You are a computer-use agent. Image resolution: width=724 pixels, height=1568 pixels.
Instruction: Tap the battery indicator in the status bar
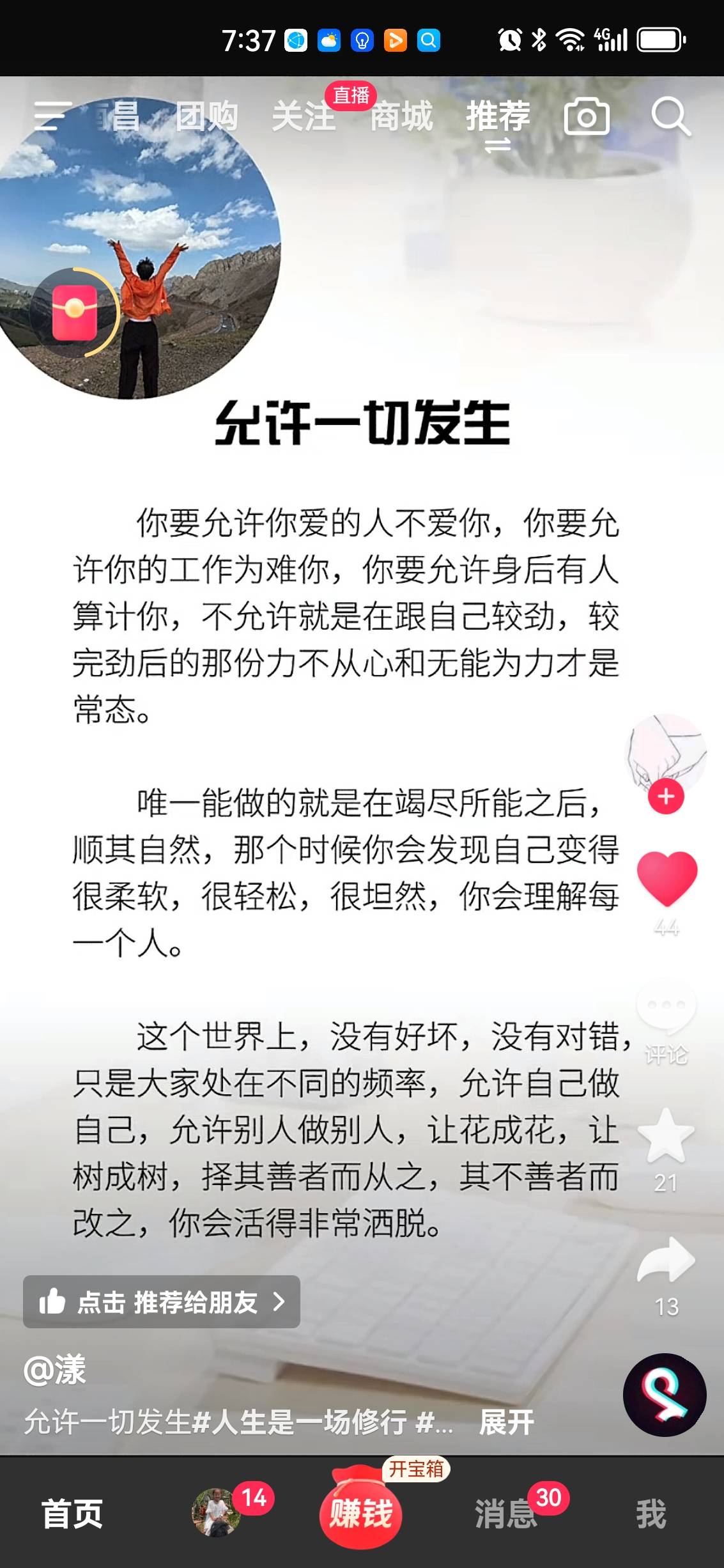click(x=658, y=40)
